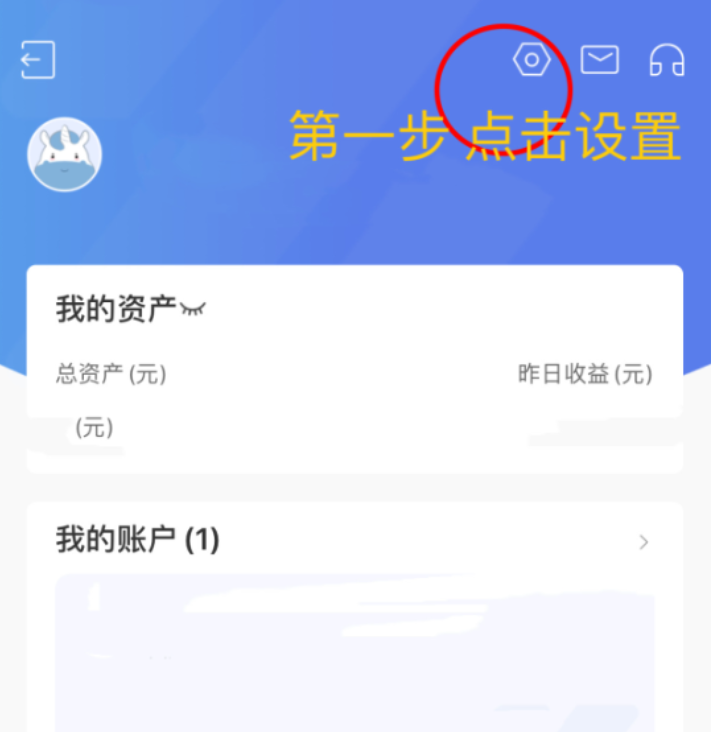Tap the logout icon
This screenshot has width=711, height=732.
coord(37,61)
